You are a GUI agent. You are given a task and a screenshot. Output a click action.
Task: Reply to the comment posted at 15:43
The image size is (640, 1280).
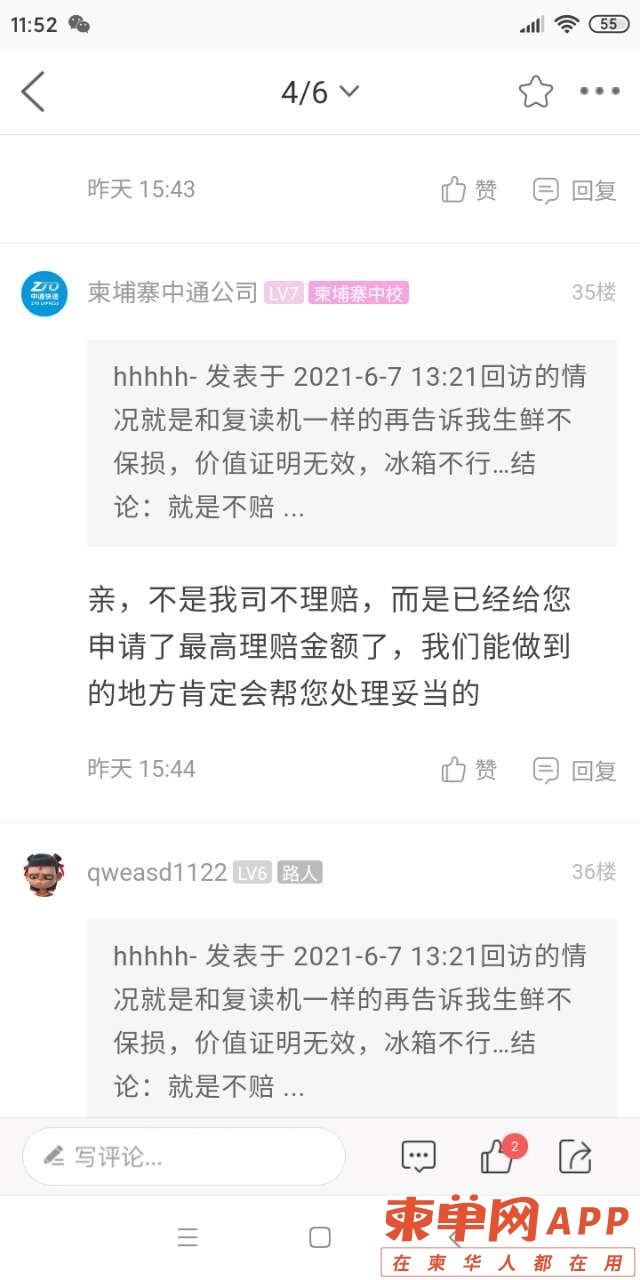point(575,190)
